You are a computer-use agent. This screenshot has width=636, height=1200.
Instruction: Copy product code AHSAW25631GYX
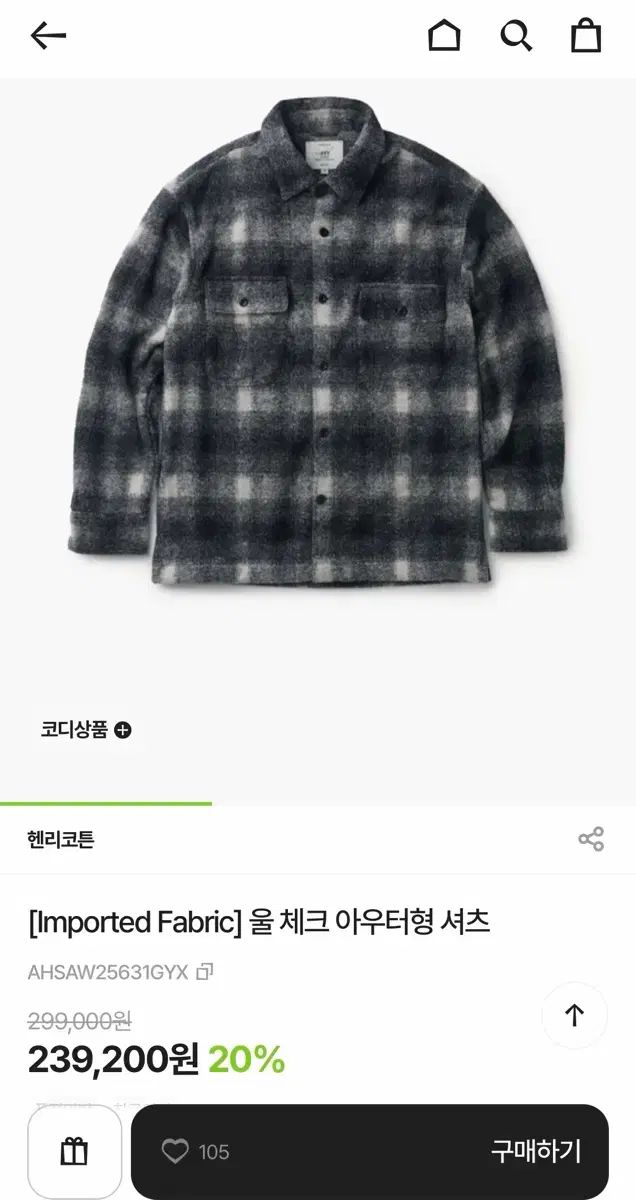pyautogui.click(x=205, y=971)
